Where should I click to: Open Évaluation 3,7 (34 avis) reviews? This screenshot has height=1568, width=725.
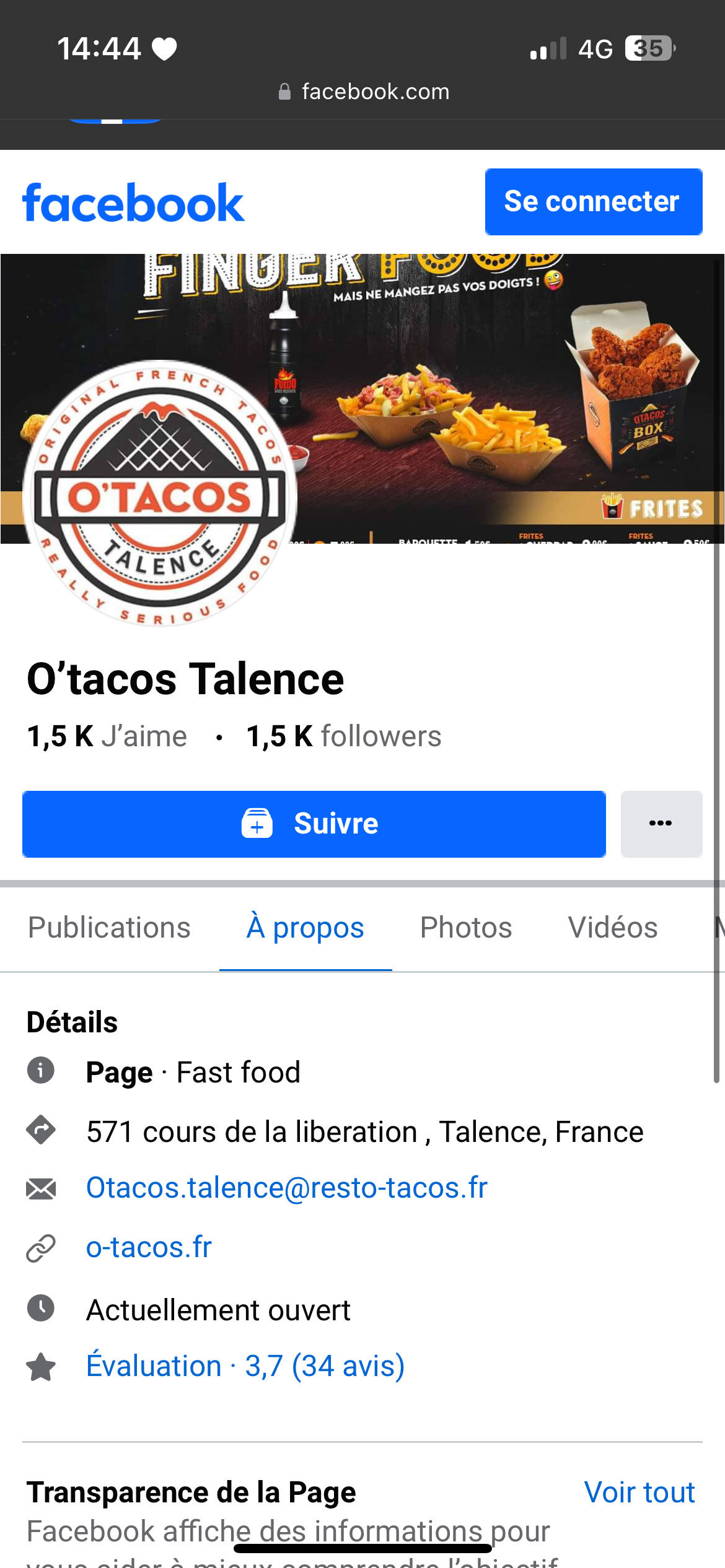click(x=245, y=1366)
